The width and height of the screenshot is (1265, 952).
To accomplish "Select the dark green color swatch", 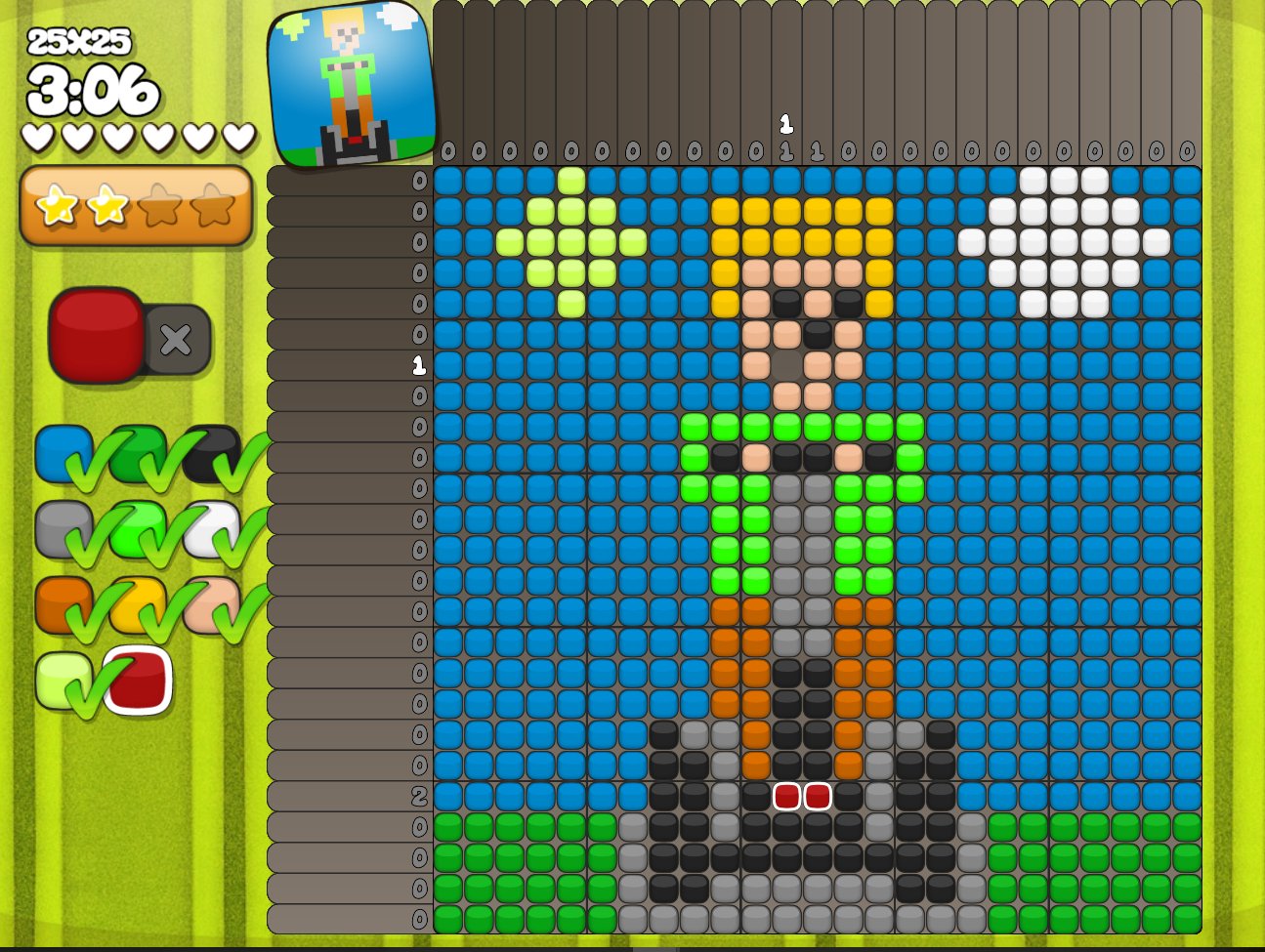I will click(x=136, y=452).
